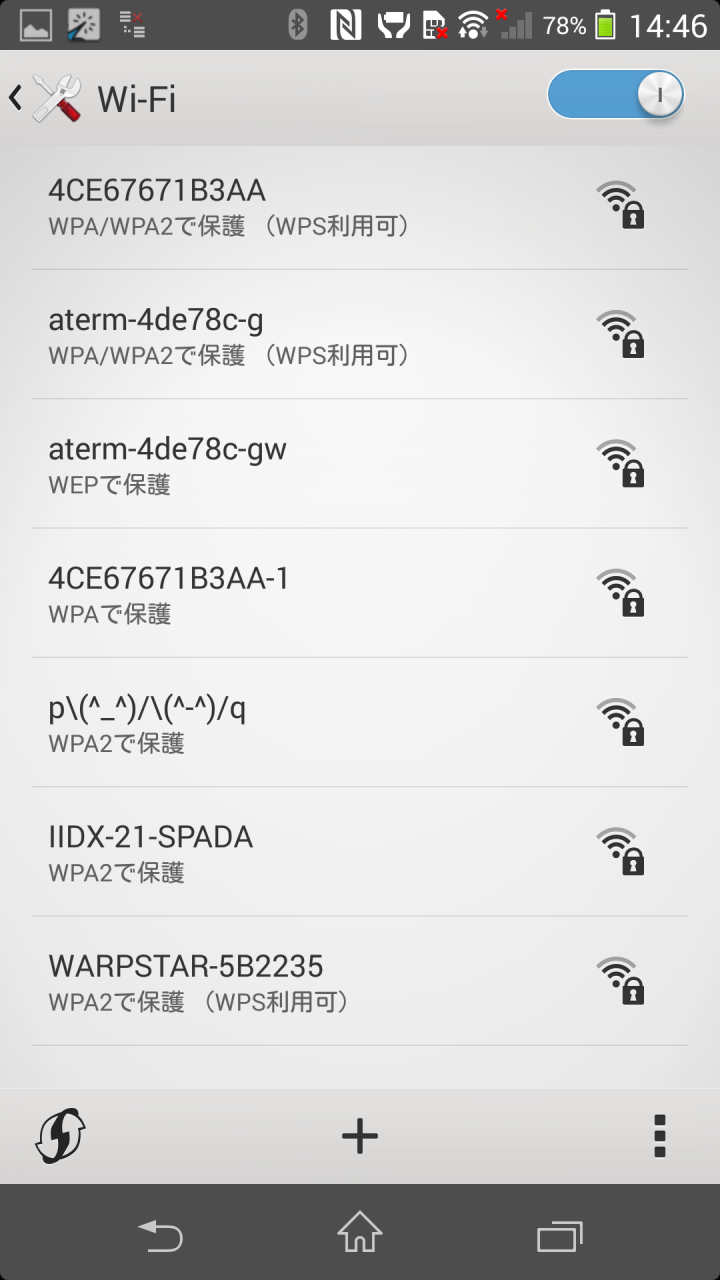The height and width of the screenshot is (1280, 720).
Task: Choose the 4CE67671B3AA-1 network
Action: (x=360, y=593)
